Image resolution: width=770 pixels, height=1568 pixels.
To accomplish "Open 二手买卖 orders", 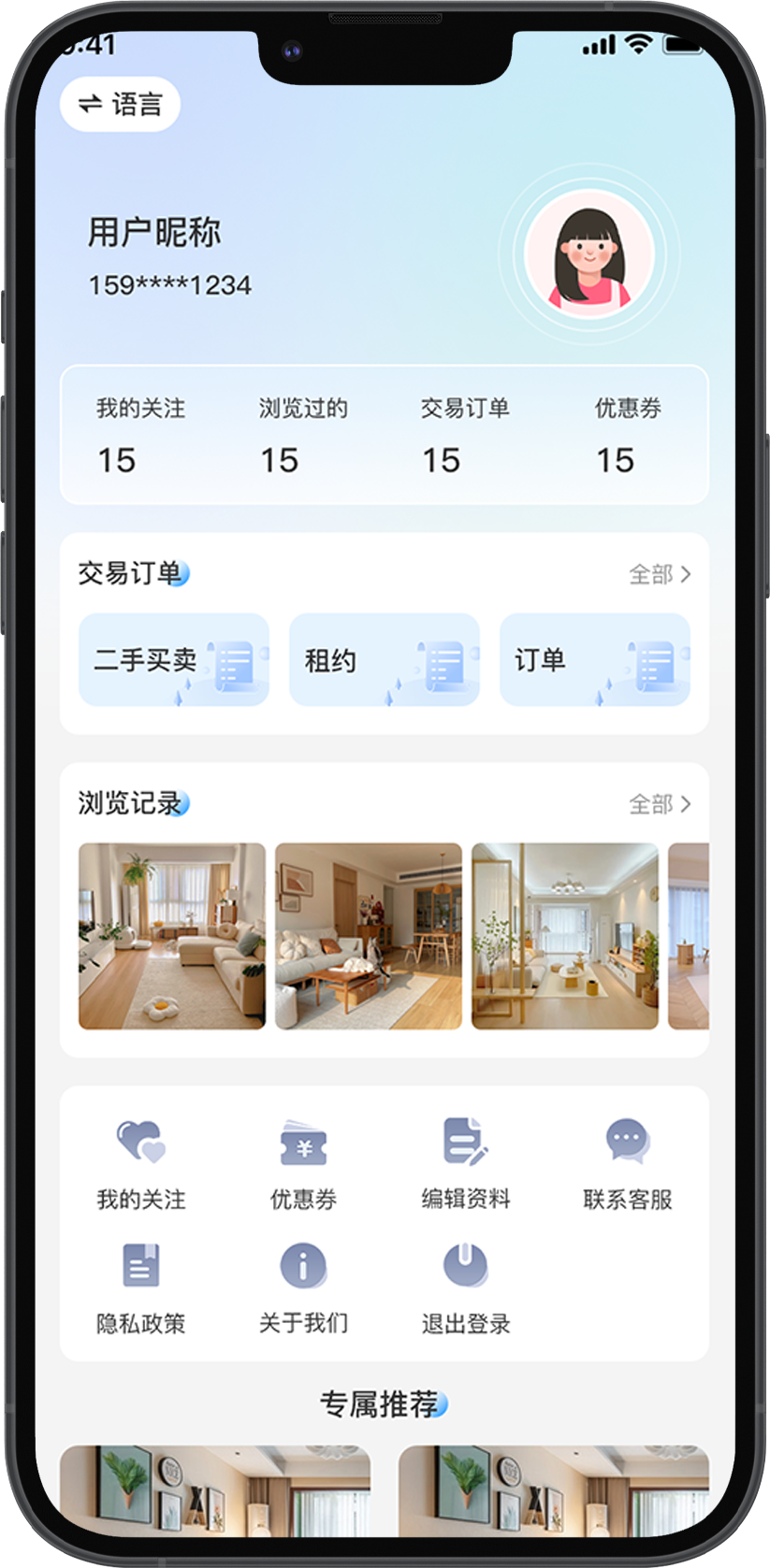I will click(173, 660).
